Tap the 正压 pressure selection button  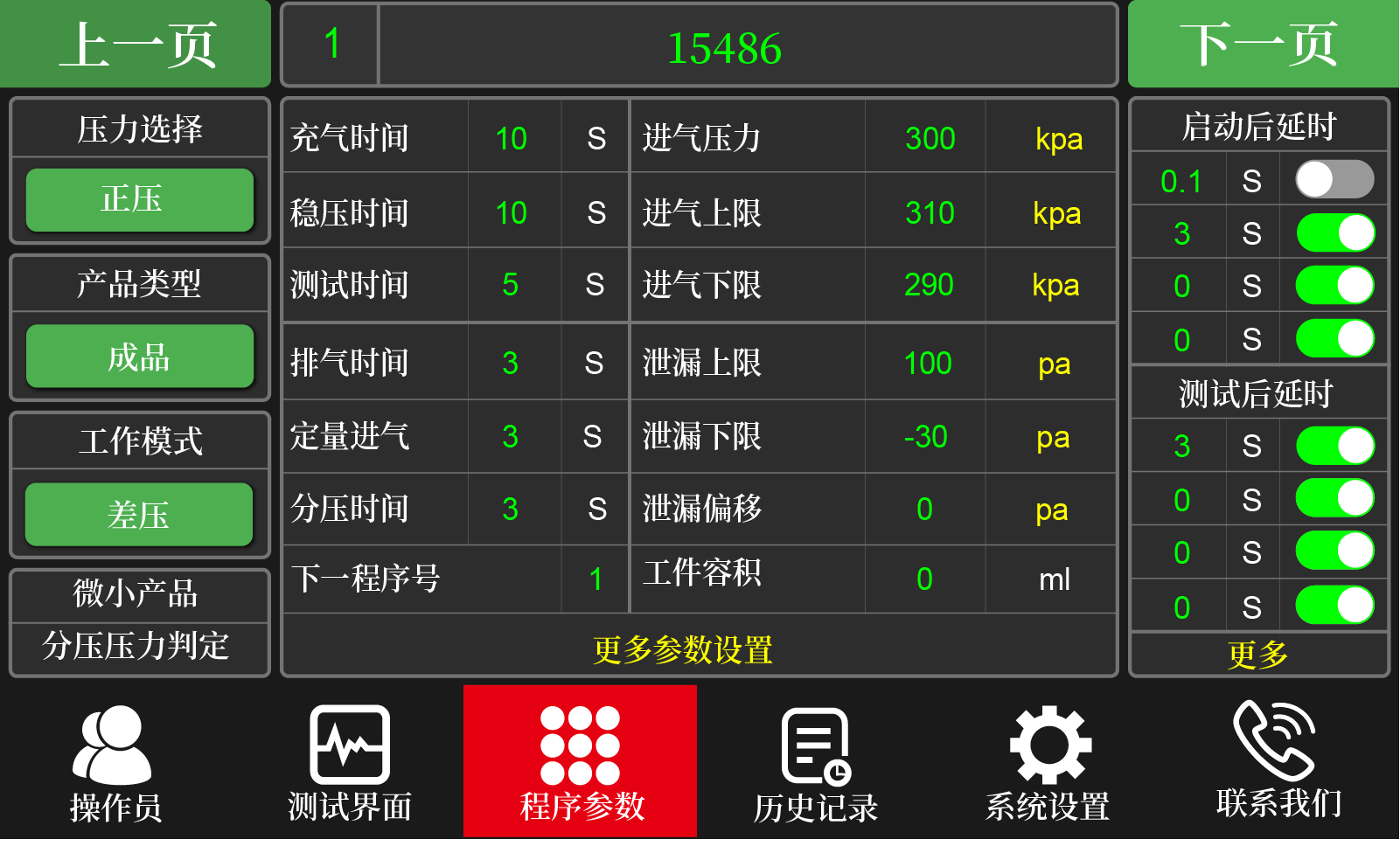pyautogui.click(x=140, y=199)
